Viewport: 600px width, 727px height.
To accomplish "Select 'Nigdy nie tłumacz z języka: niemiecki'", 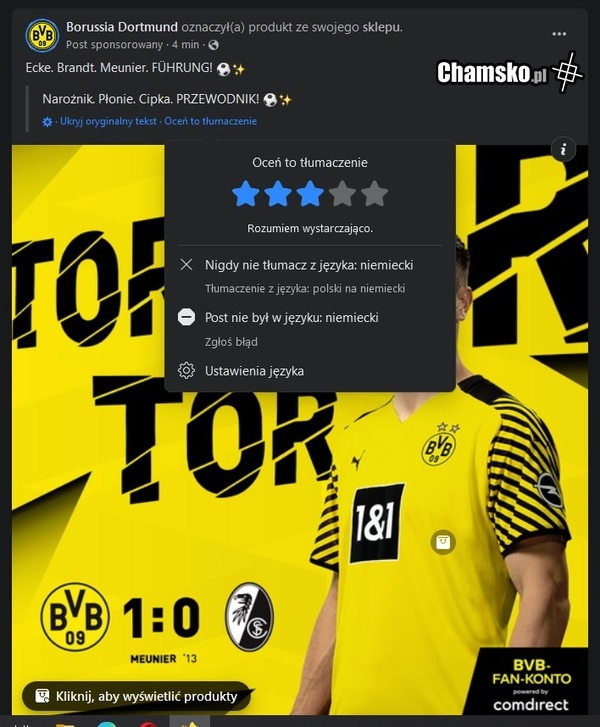I will 308,265.
